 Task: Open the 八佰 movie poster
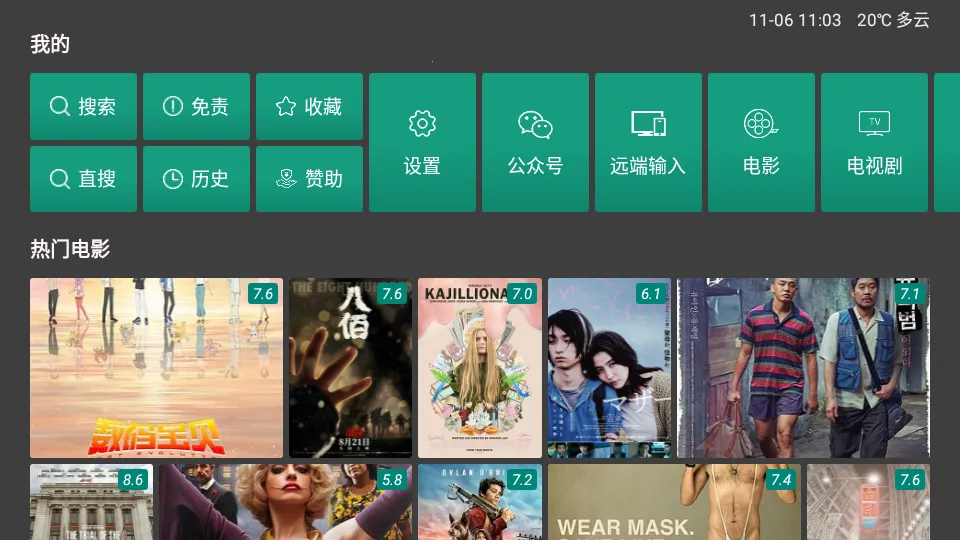(350, 368)
